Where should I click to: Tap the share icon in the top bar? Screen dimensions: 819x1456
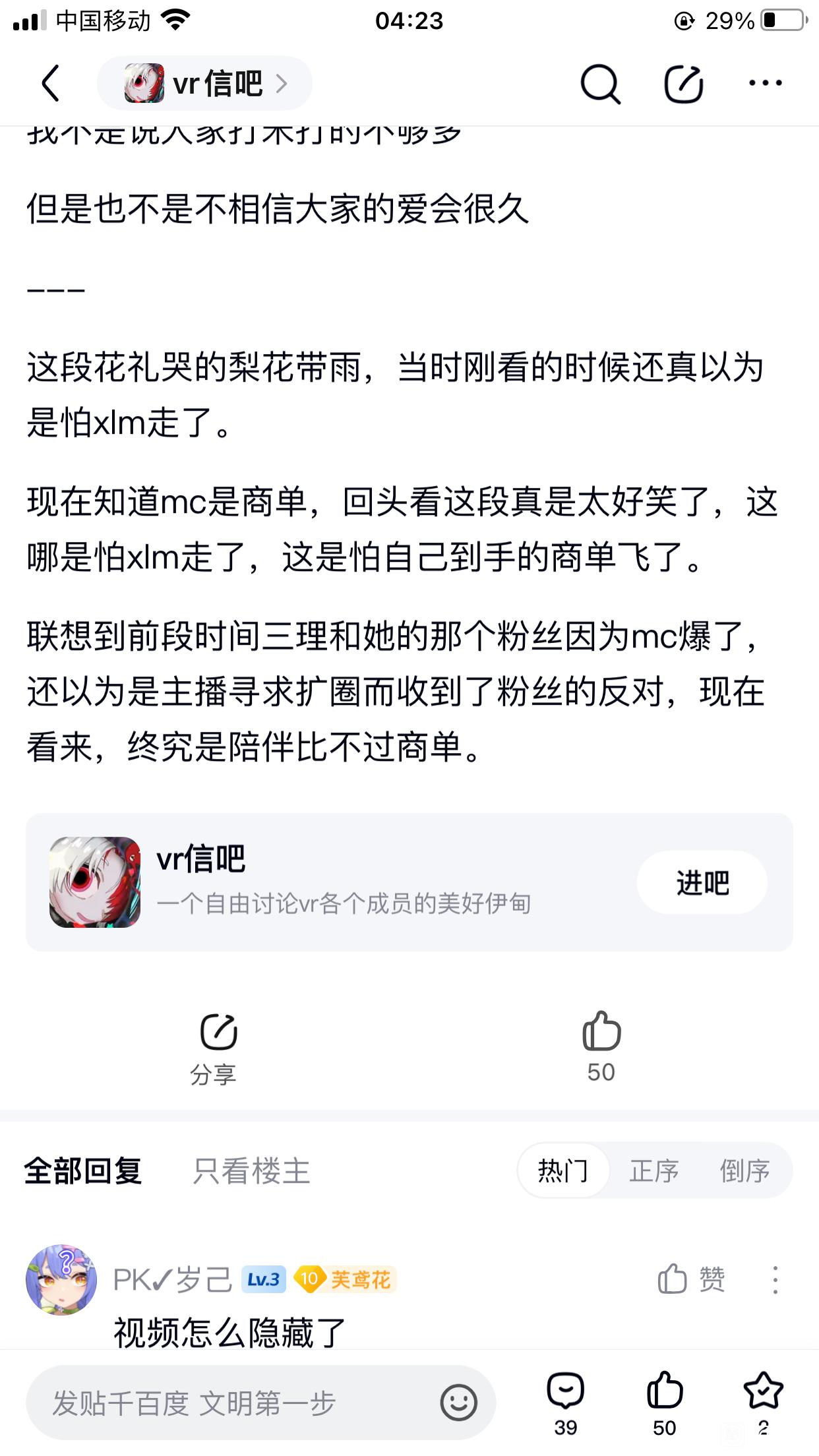pos(683,84)
